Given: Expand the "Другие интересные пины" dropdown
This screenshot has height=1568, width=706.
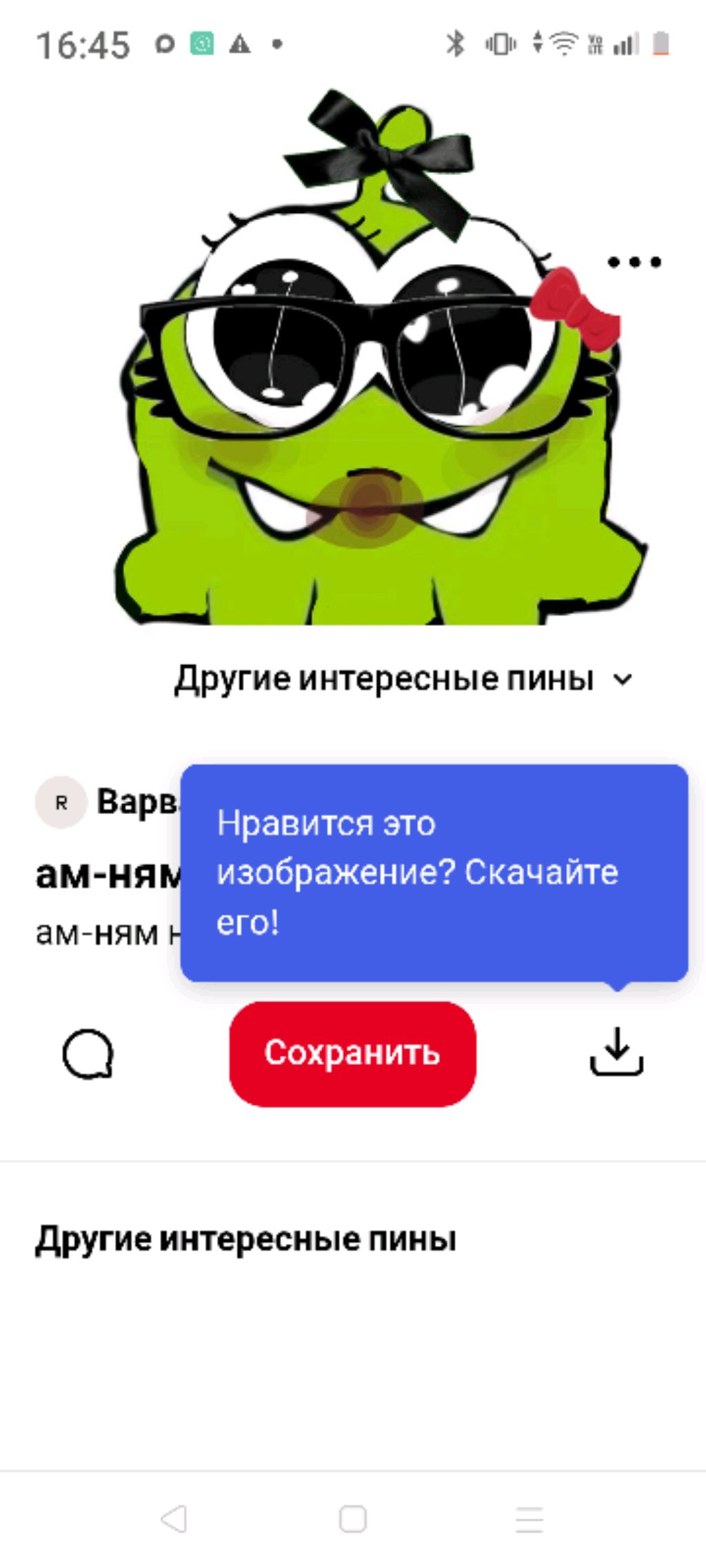Looking at the screenshot, I should point(403,679).
